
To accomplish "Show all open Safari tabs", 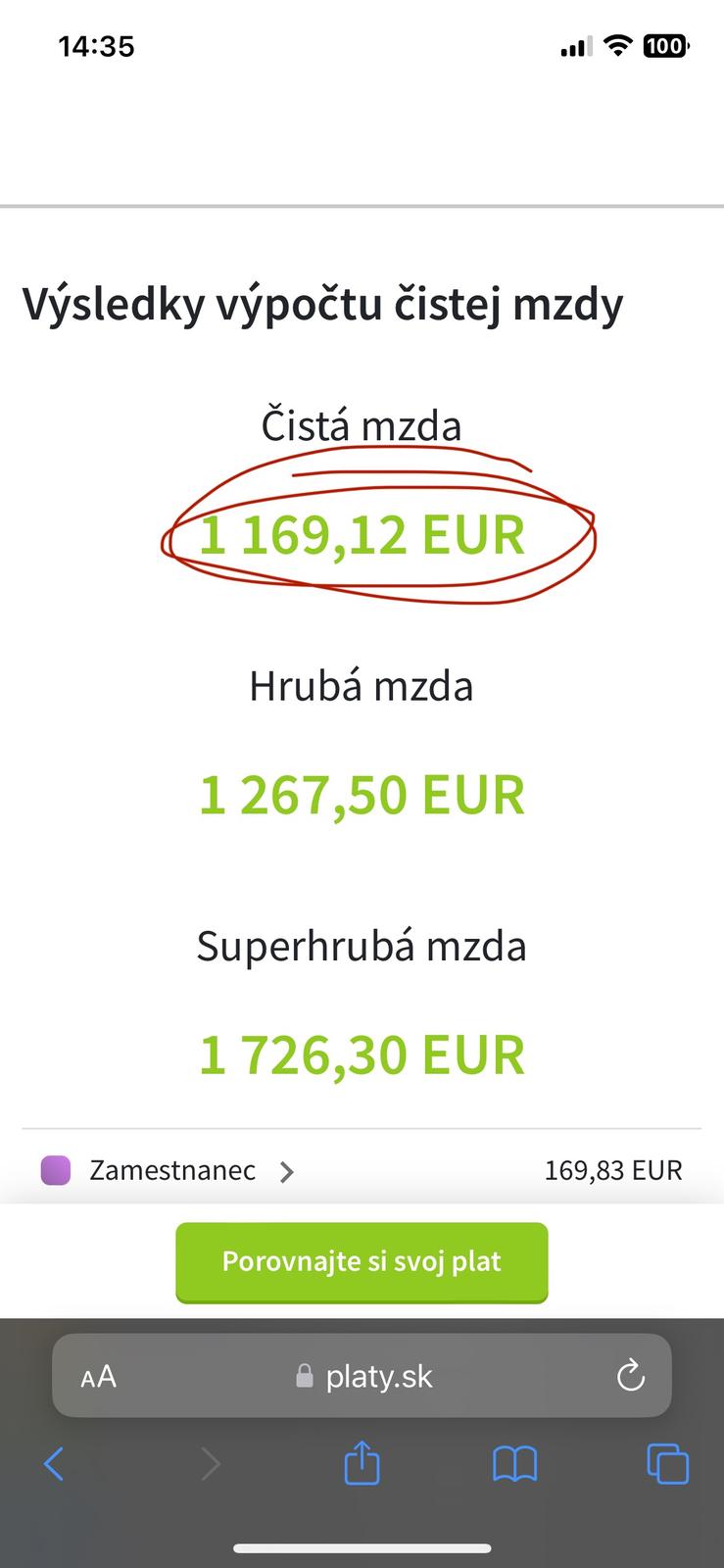I will (667, 1464).
